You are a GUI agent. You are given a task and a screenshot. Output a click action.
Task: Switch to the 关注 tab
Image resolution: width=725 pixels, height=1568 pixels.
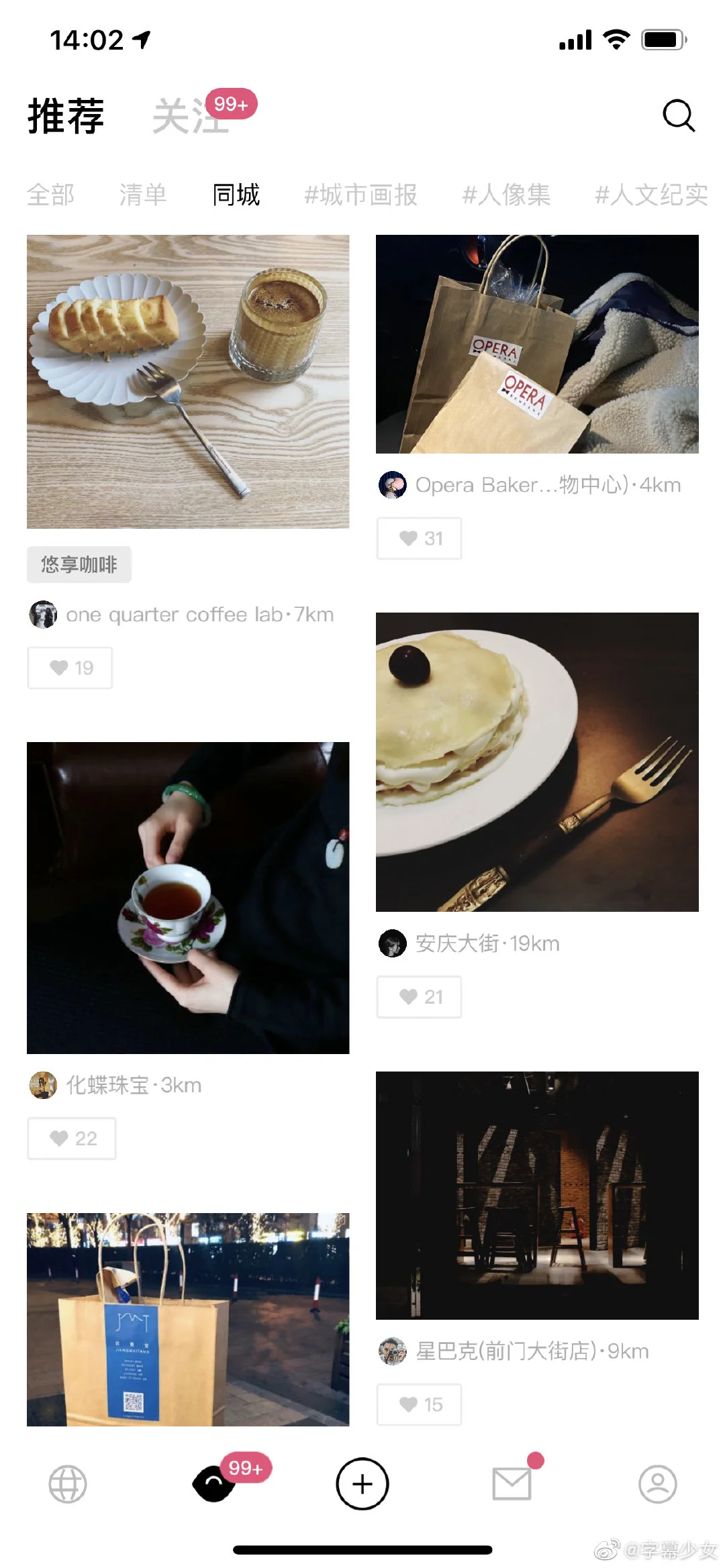click(191, 117)
